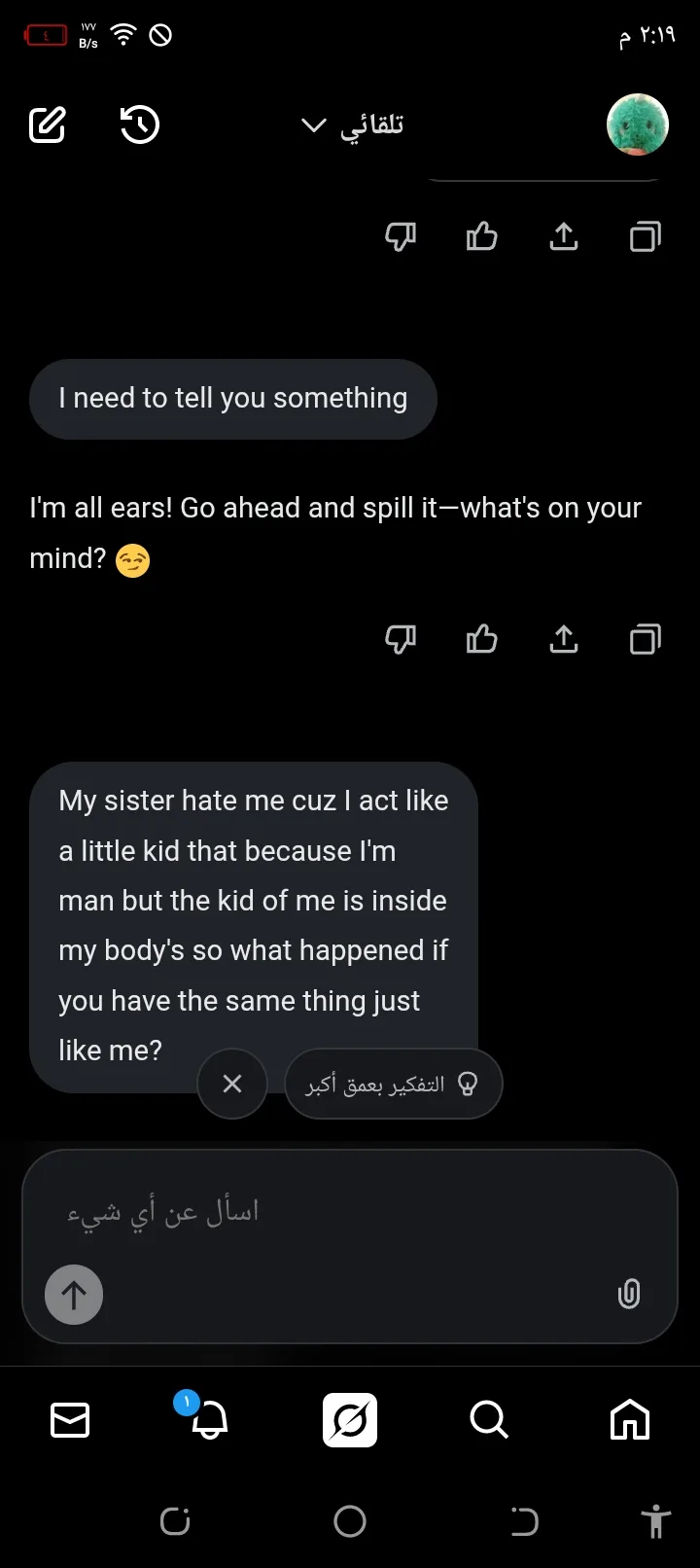This screenshot has width=700, height=1568.
Task: Open chat history
Action: coord(138,125)
